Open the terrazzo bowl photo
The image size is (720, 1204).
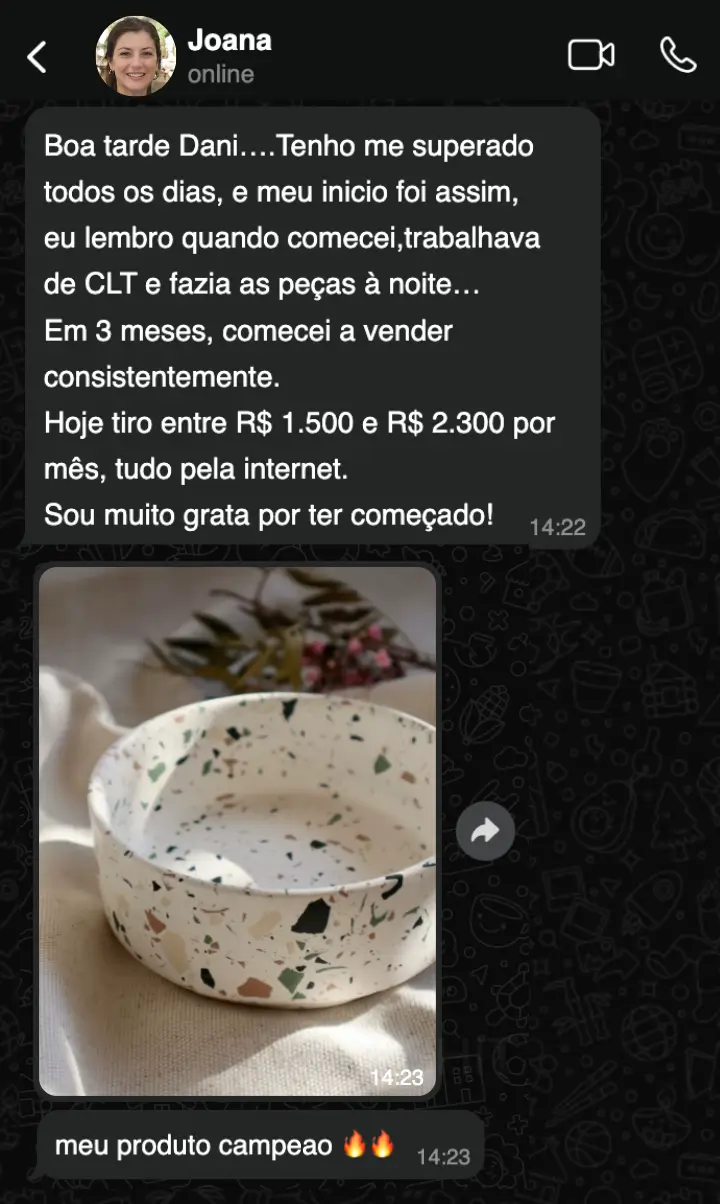(x=237, y=830)
